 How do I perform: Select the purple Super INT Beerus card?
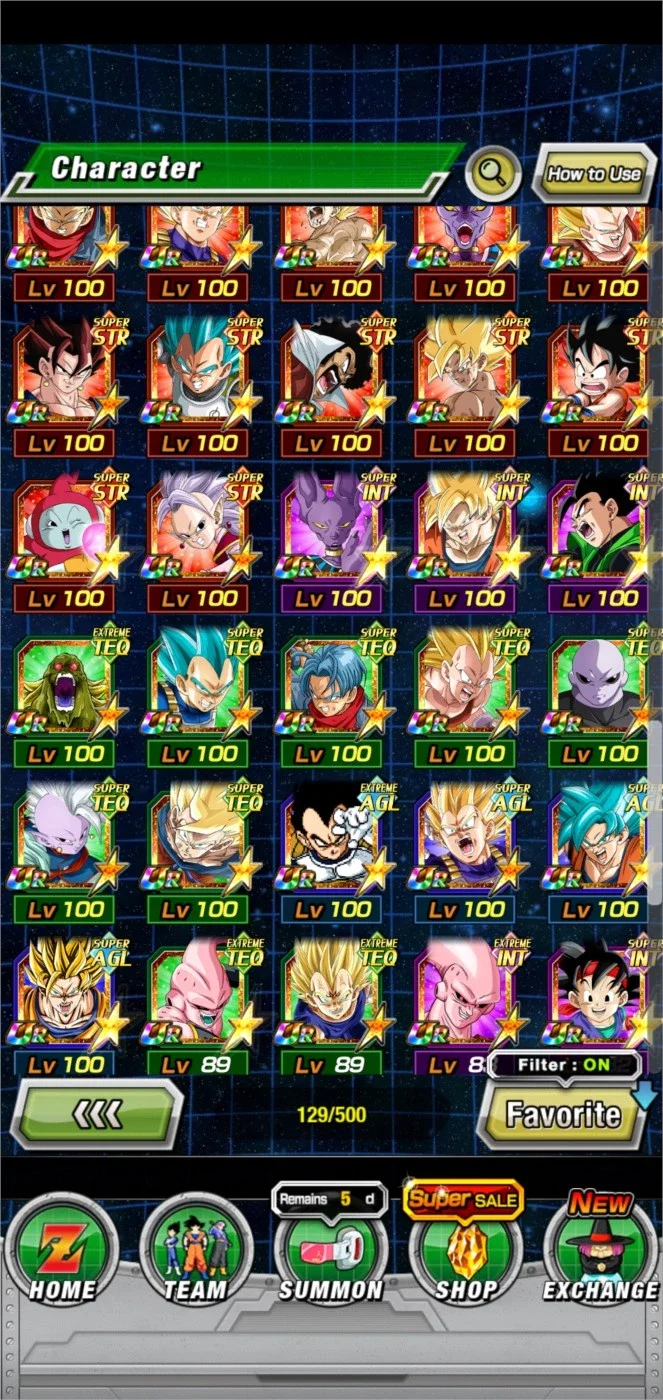tap(332, 540)
